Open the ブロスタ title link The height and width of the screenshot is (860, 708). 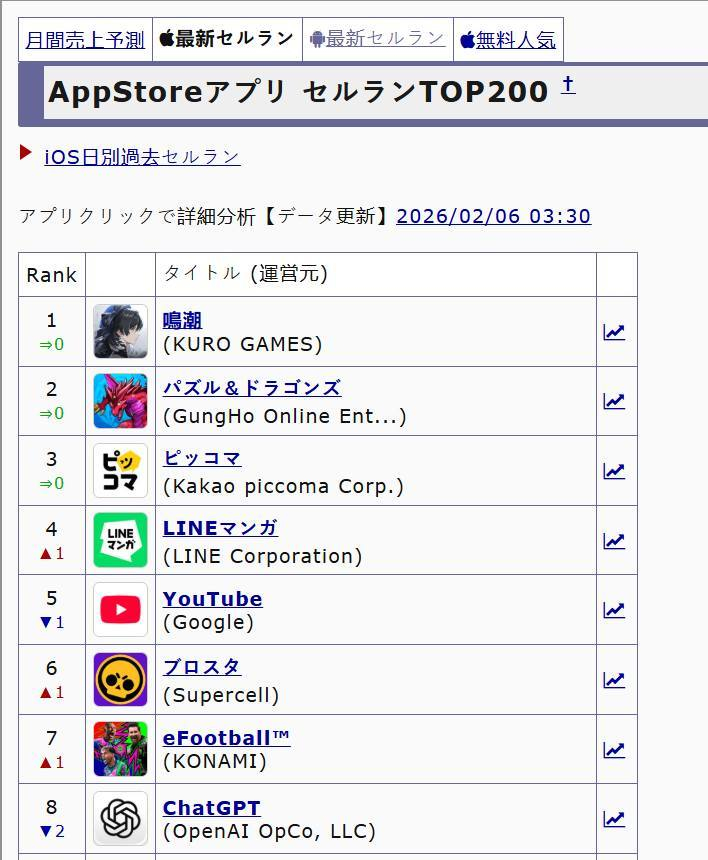coord(202,667)
